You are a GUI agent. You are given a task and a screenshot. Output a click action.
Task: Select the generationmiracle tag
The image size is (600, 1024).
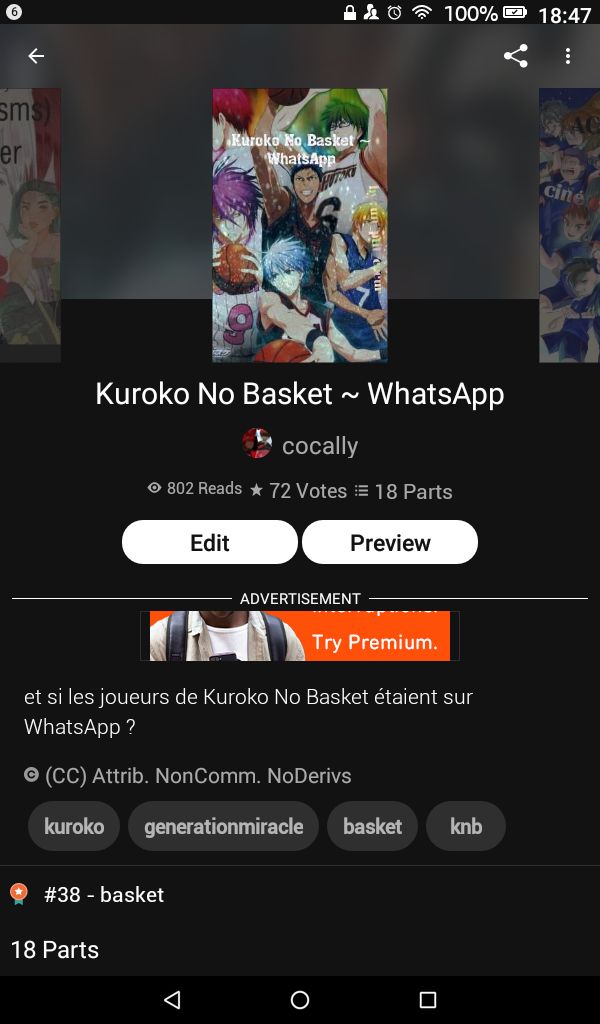tap(223, 826)
